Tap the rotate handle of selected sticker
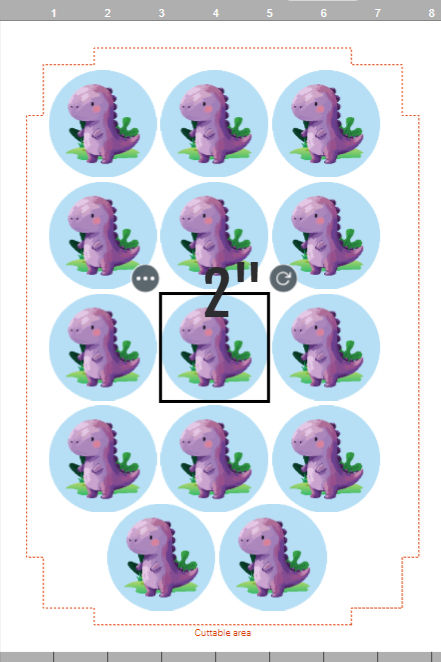The height and width of the screenshot is (662, 441). tap(283, 278)
